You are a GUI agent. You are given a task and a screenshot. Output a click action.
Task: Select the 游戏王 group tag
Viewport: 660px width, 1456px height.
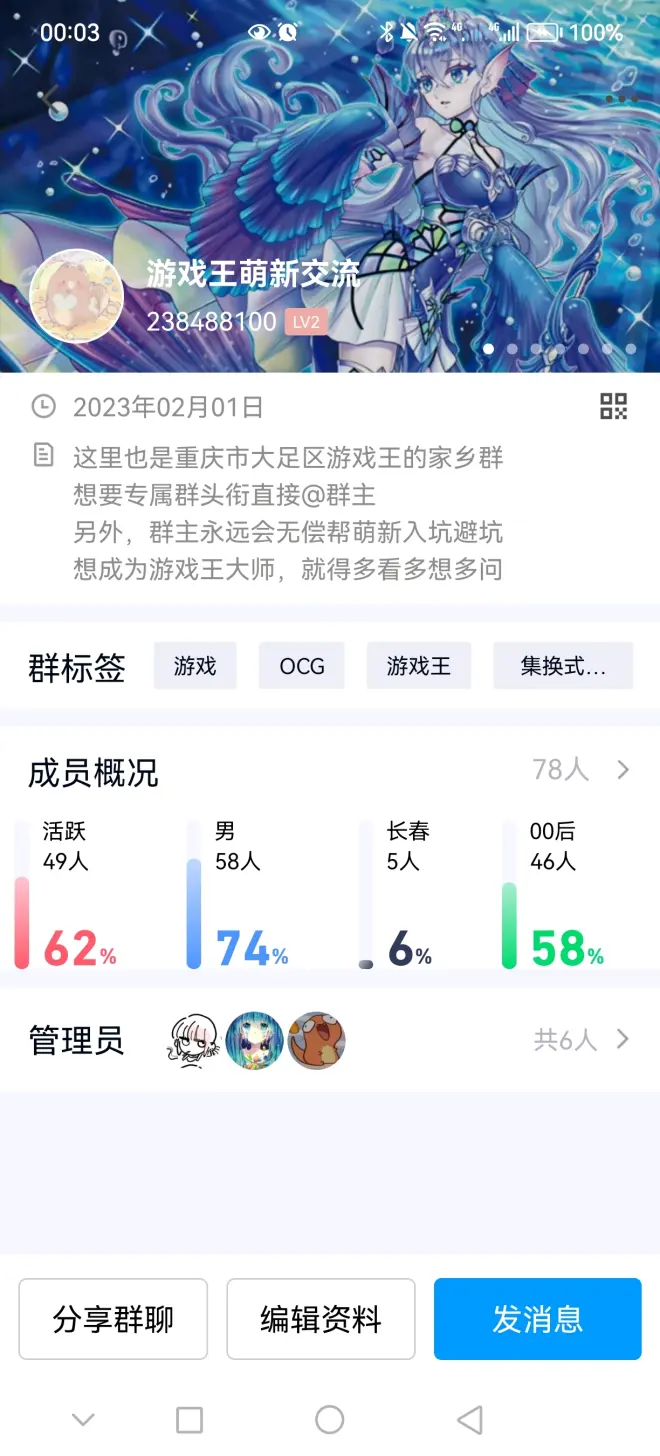point(419,666)
